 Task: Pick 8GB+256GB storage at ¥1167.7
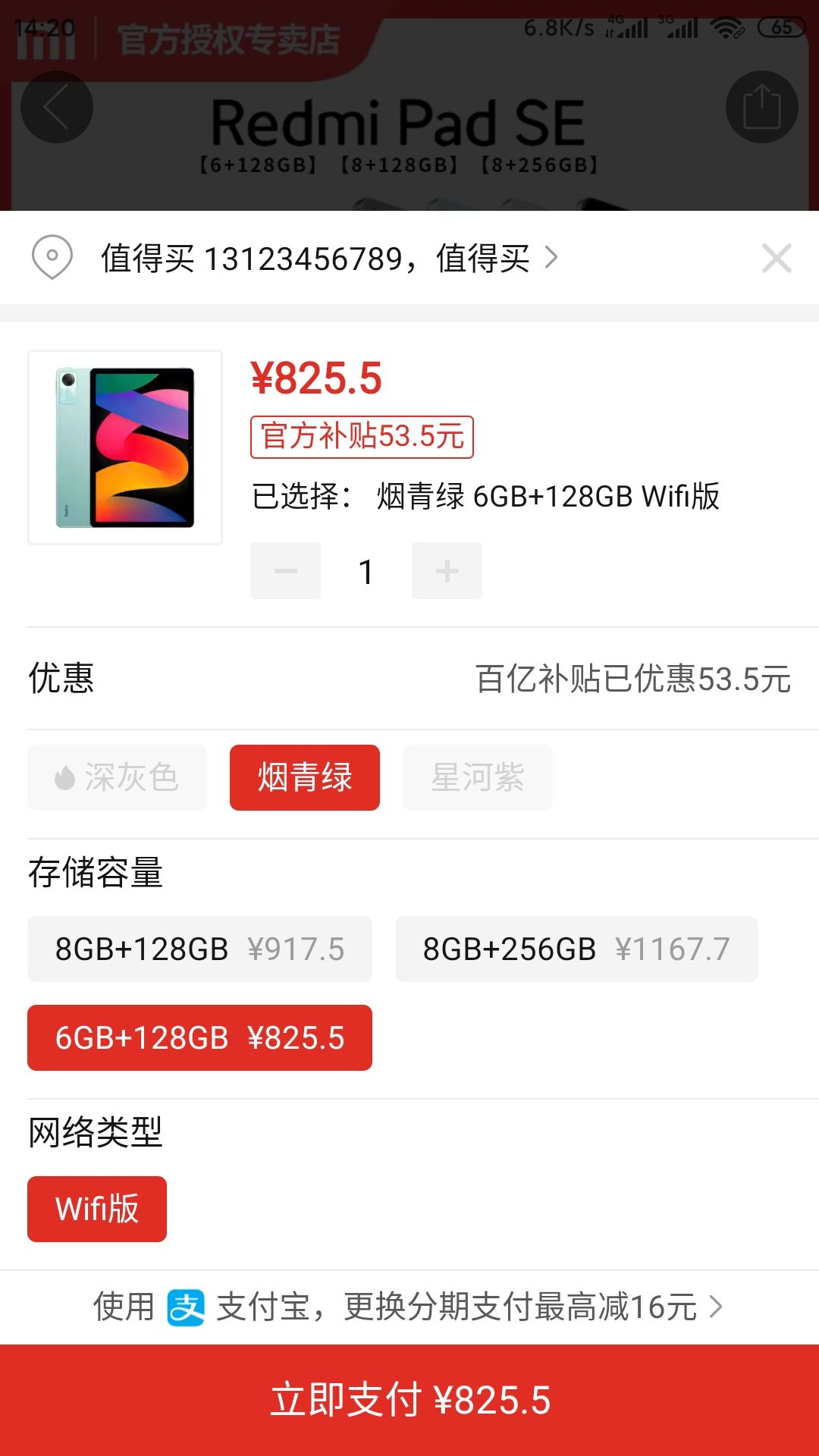(x=576, y=949)
